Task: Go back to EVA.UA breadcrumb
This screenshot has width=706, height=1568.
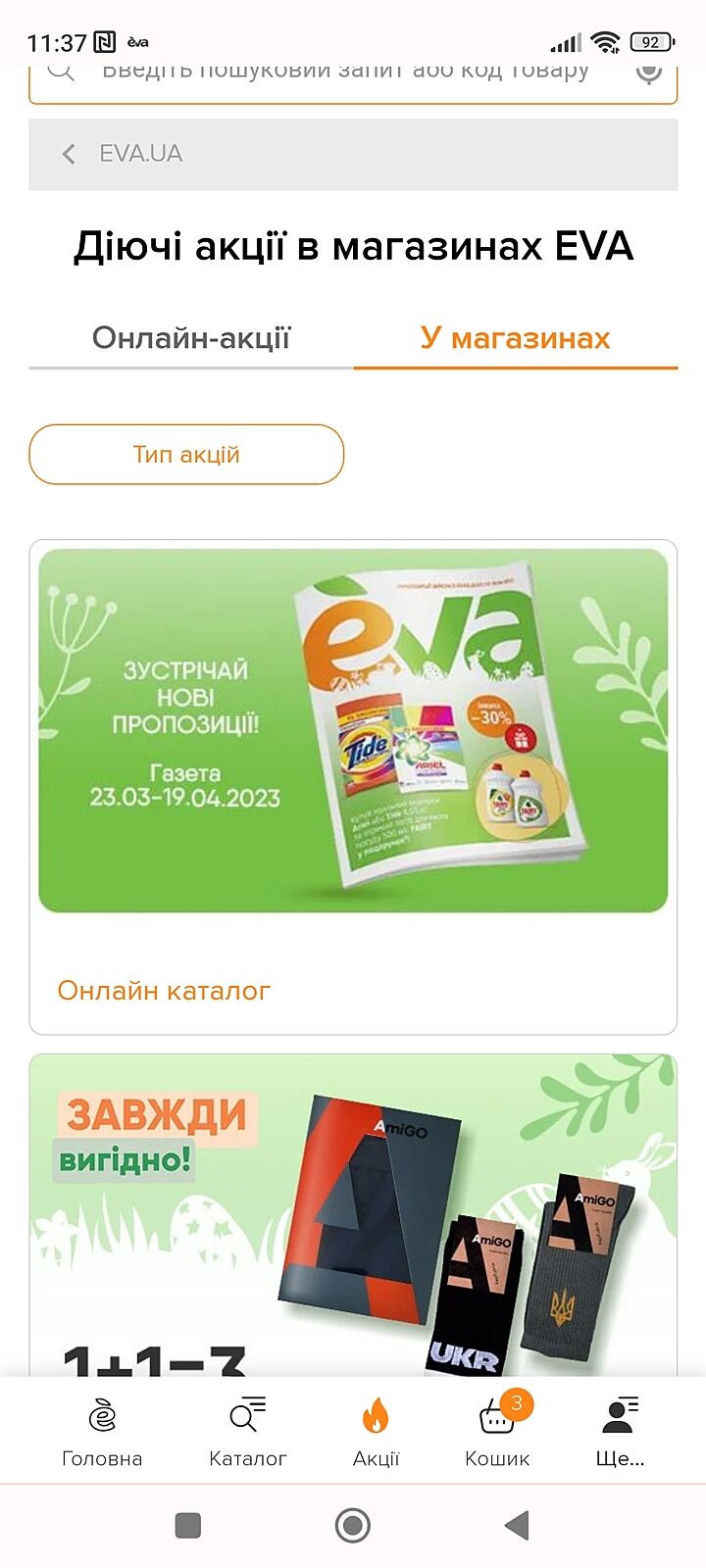Action: coord(123,154)
